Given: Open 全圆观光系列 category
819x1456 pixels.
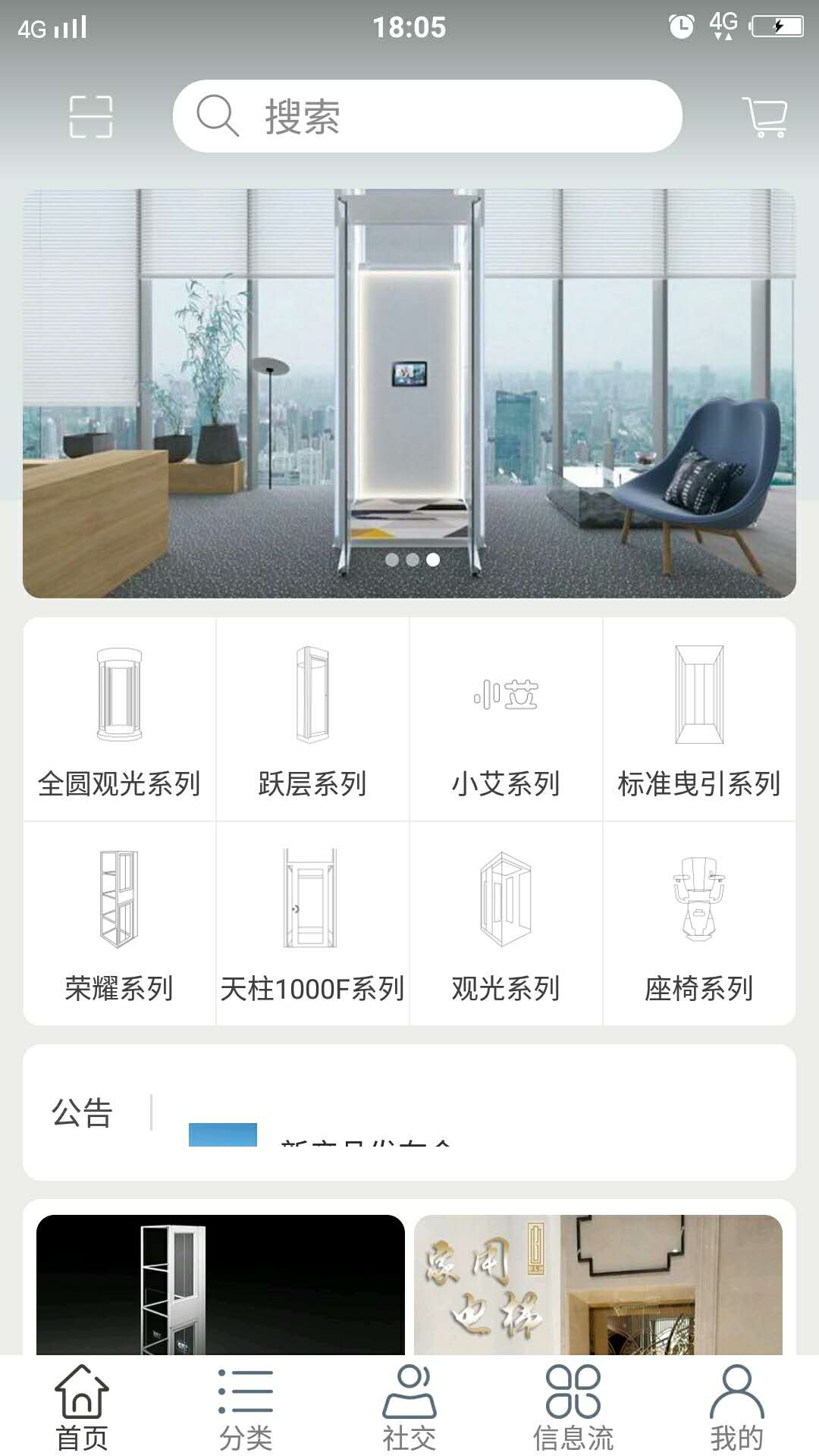Looking at the screenshot, I should tap(120, 719).
